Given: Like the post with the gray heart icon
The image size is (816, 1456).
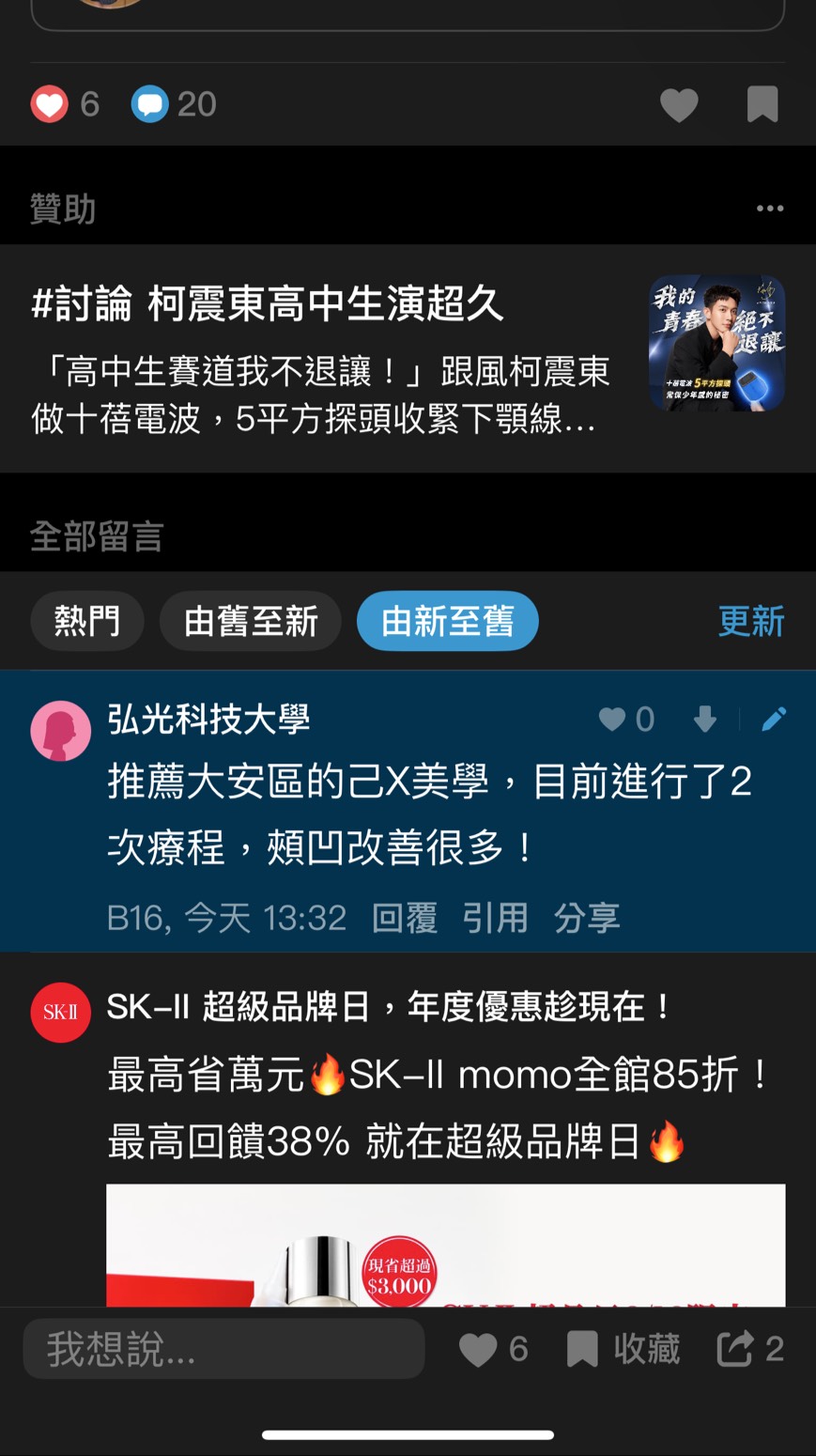Looking at the screenshot, I should (x=679, y=104).
